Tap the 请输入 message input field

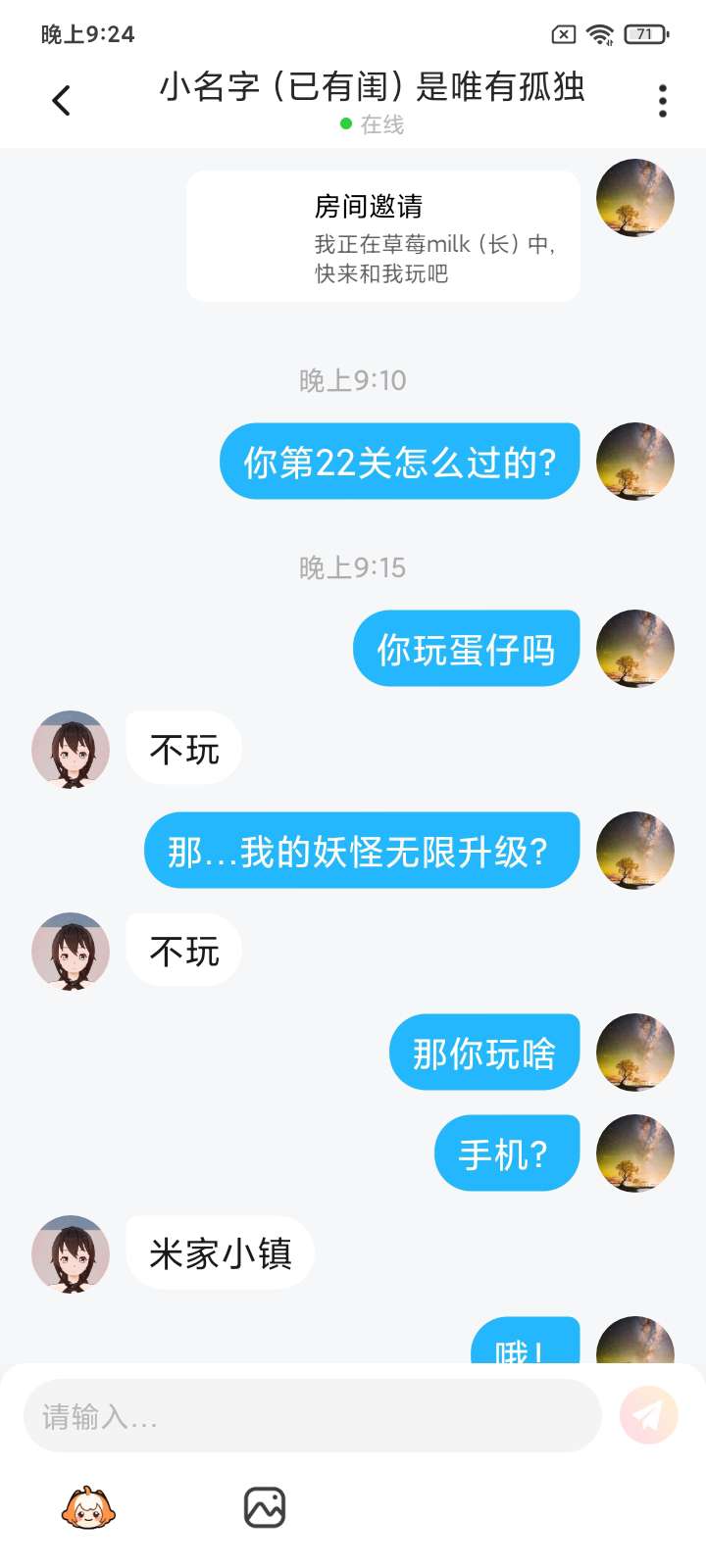[x=312, y=1416]
